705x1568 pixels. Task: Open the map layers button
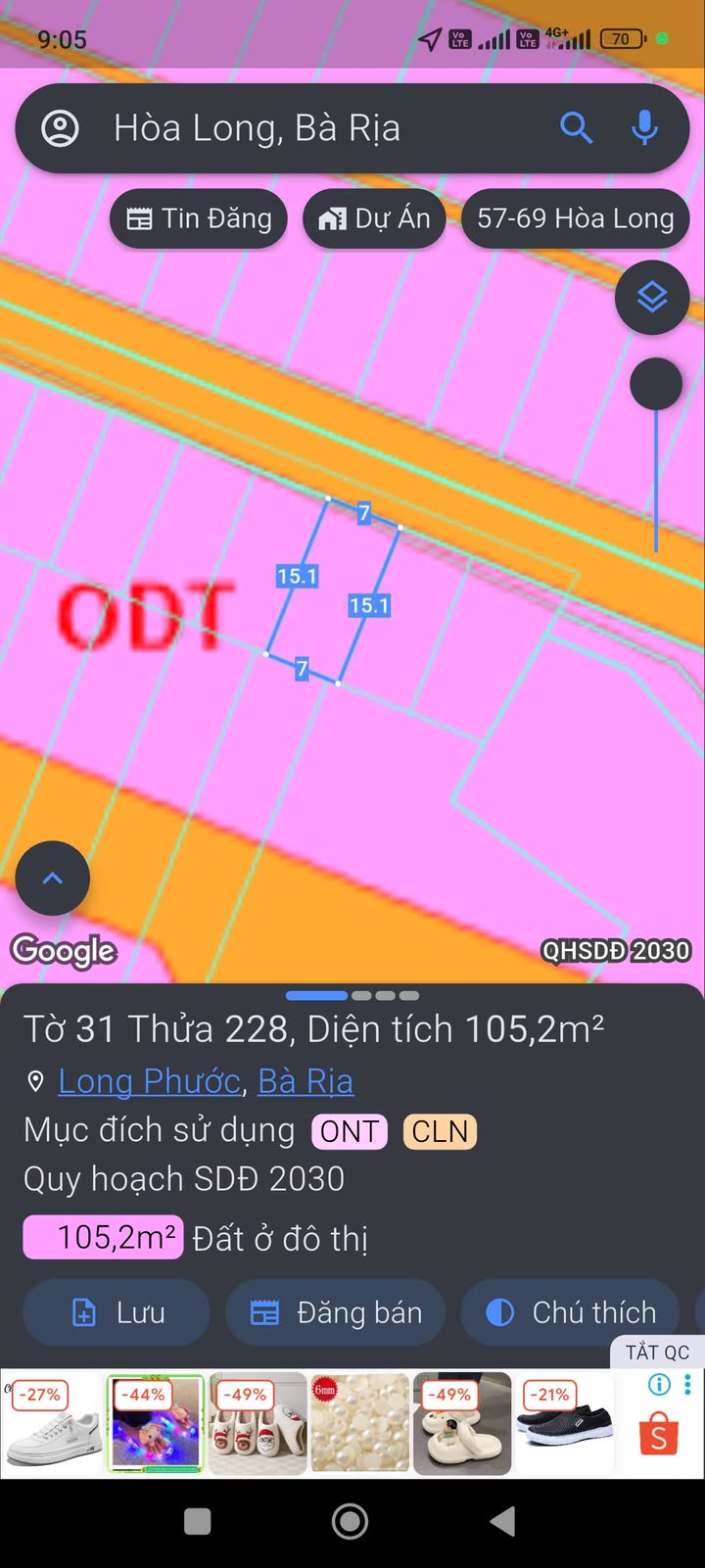click(x=652, y=297)
